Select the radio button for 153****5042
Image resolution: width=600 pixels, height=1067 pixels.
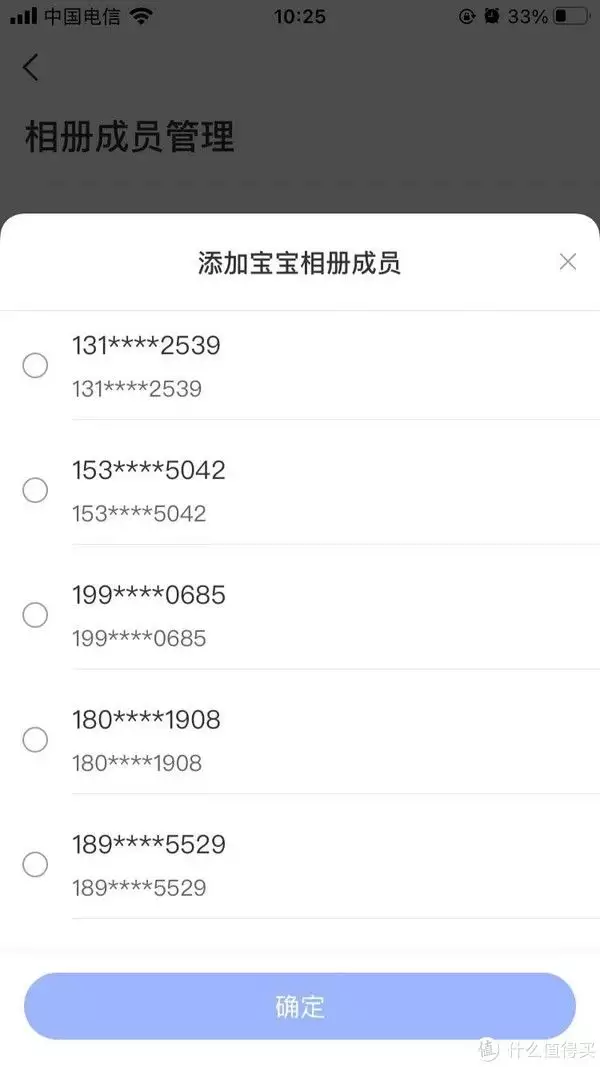(x=35, y=490)
